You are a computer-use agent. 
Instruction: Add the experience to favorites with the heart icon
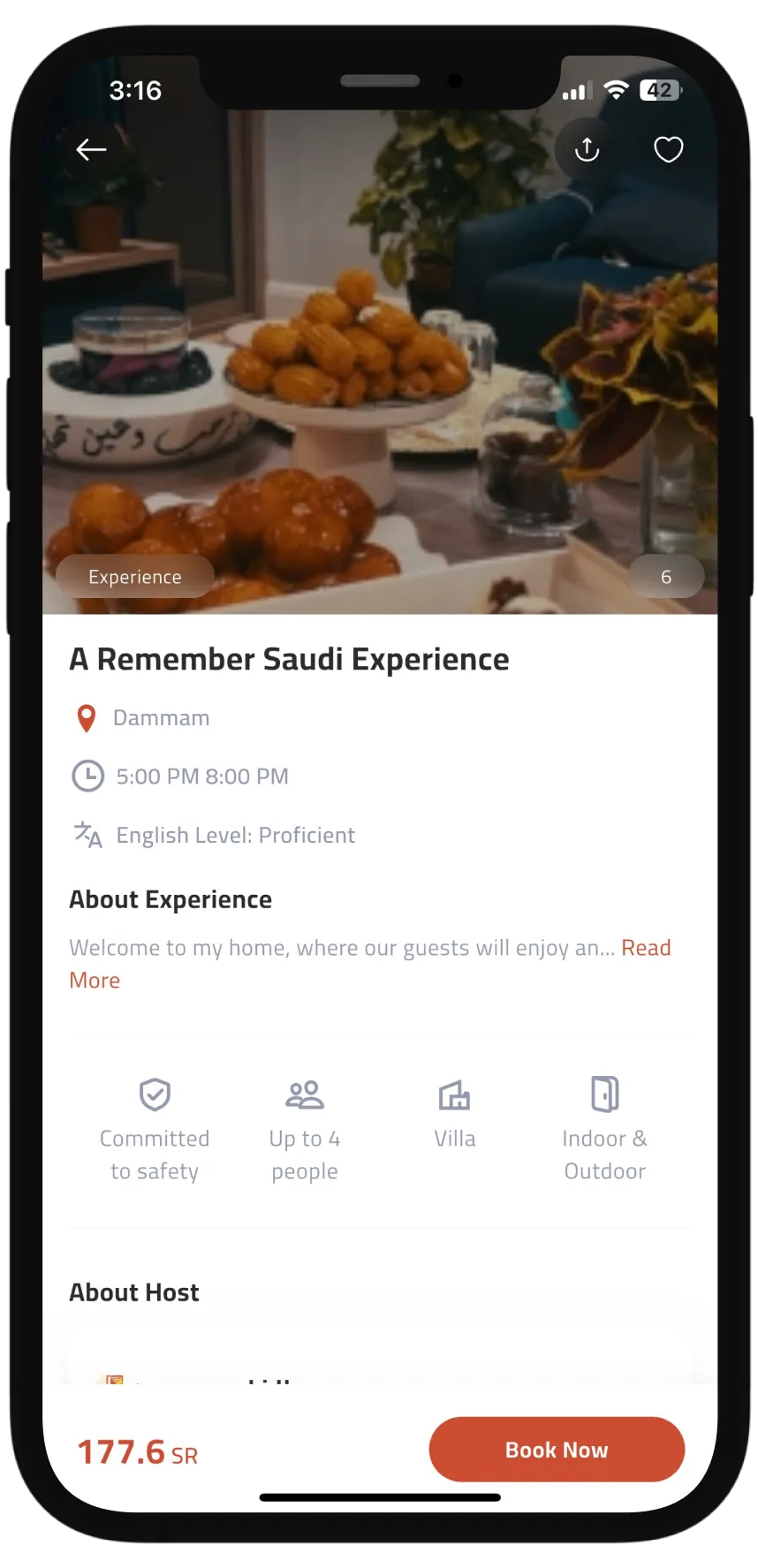pyautogui.click(x=668, y=149)
